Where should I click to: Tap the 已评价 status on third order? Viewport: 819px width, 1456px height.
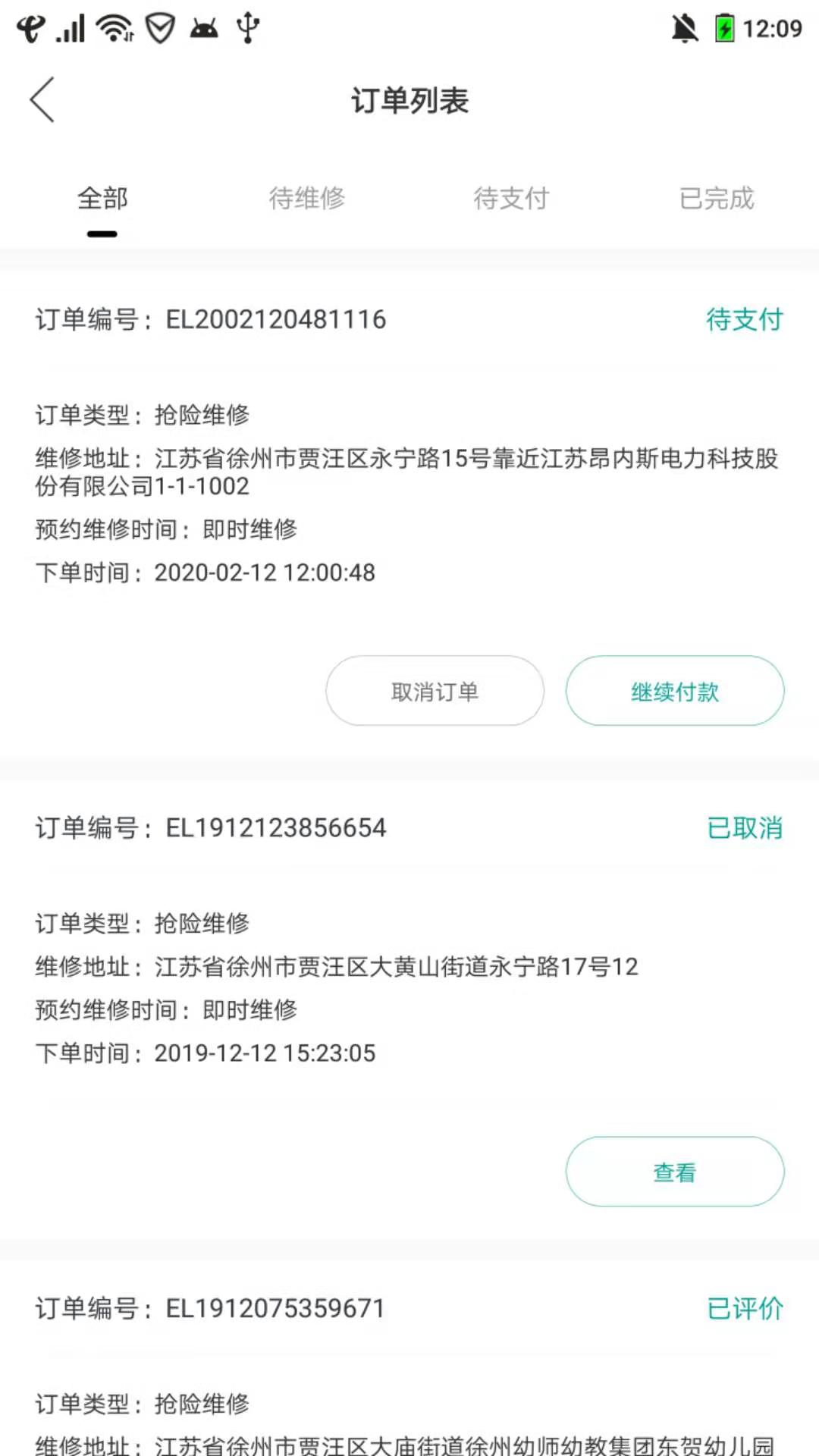[746, 1308]
